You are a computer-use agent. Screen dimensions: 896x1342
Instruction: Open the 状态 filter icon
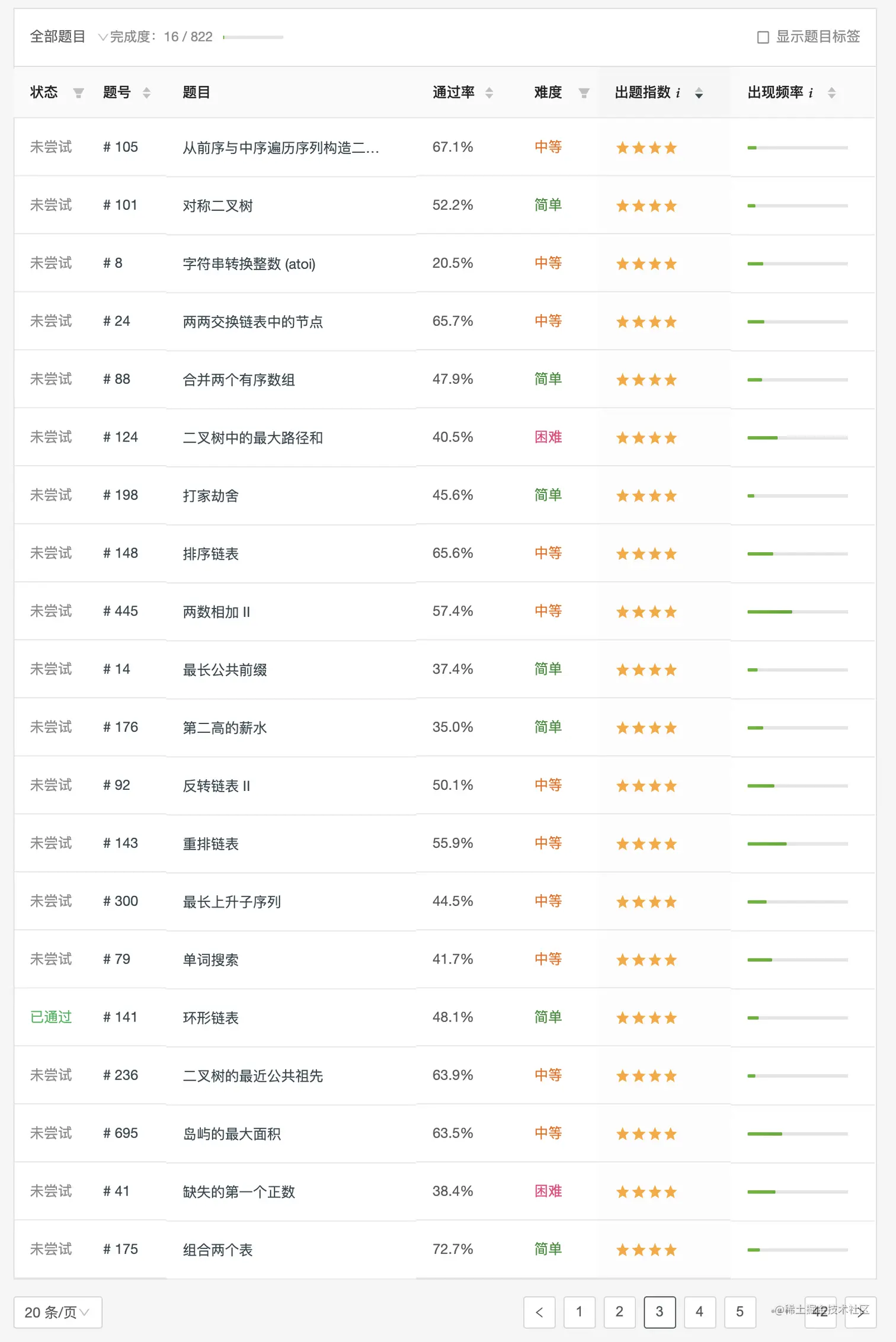point(78,92)
